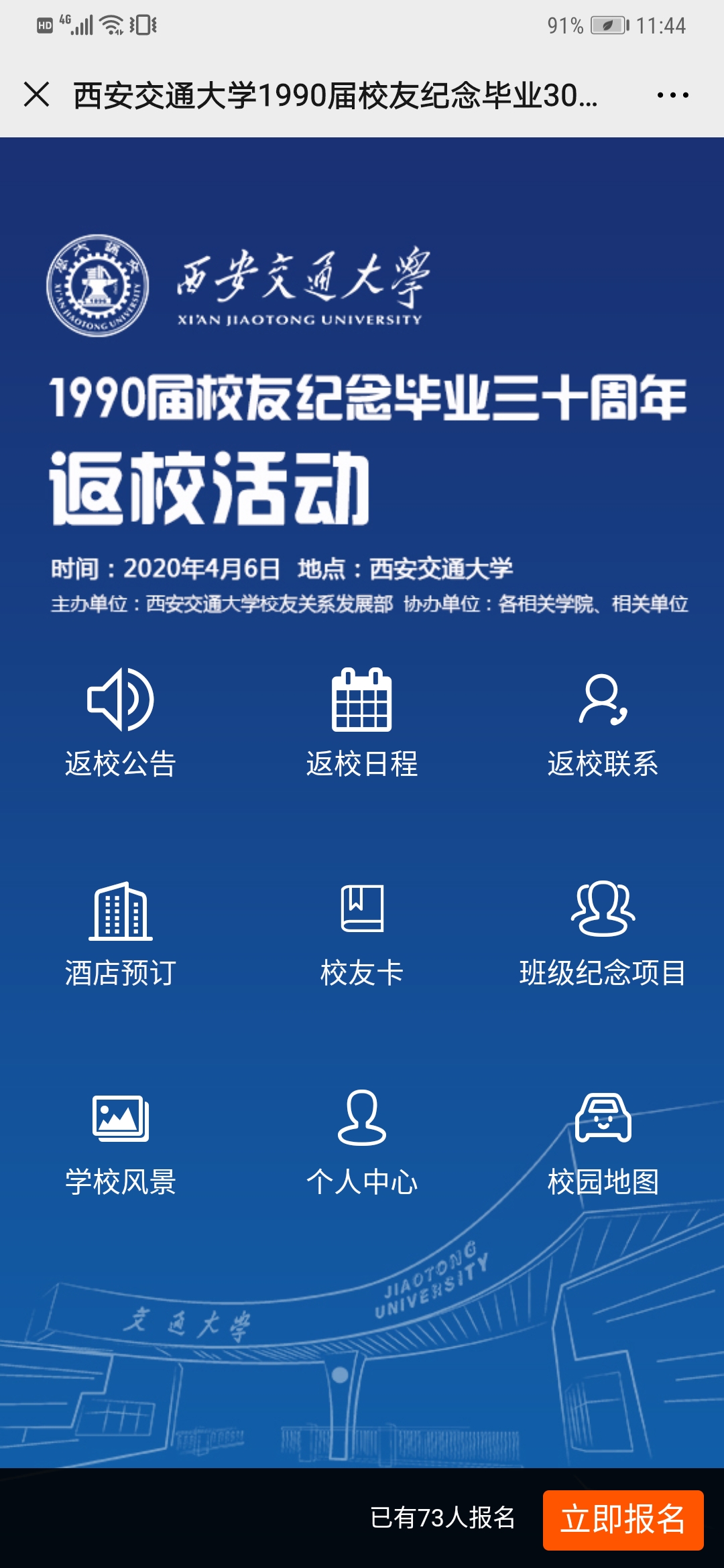This screenshot has width=724, height=1568.
Task: Open 返校公告 announcements
Action: click(121, 724)
